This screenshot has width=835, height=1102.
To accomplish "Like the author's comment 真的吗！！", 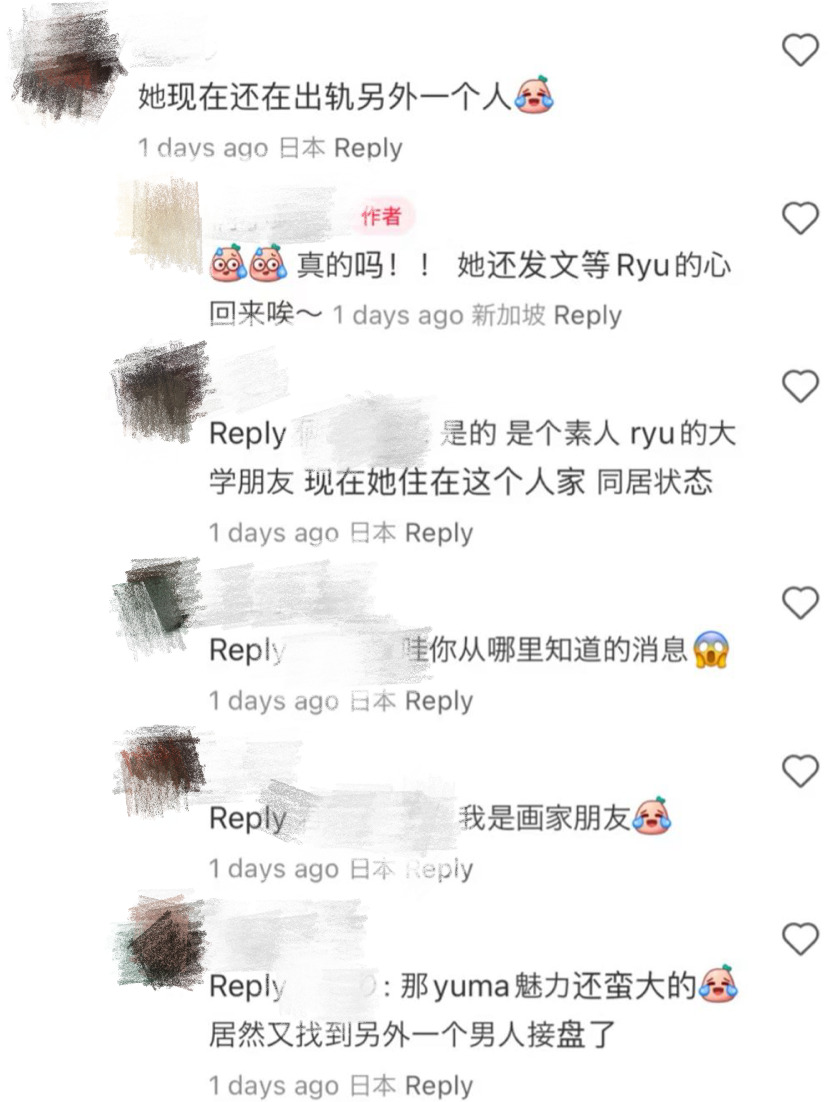I will point(800,217).
